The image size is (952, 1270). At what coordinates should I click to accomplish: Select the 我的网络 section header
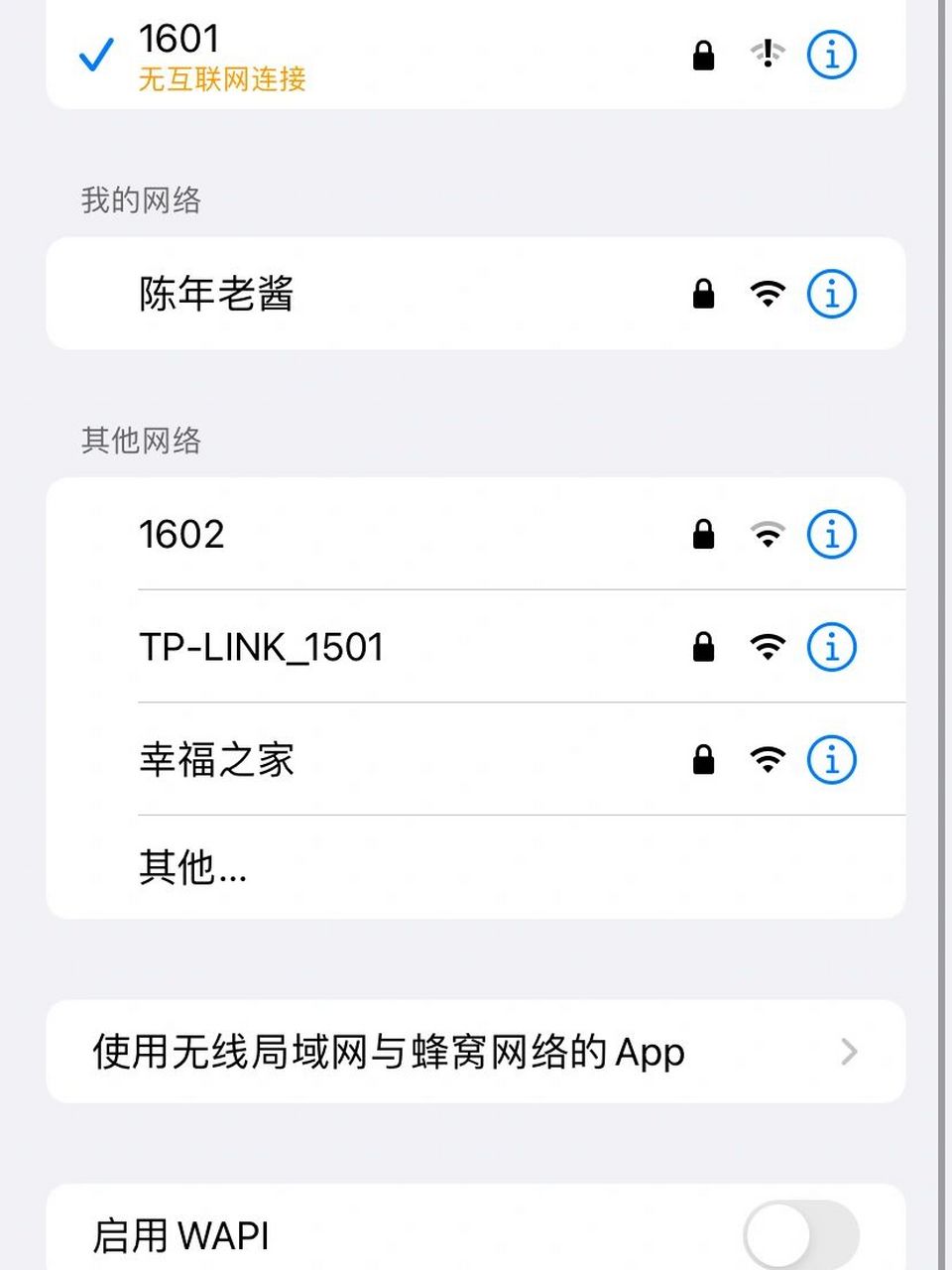[x=141, y=199]
